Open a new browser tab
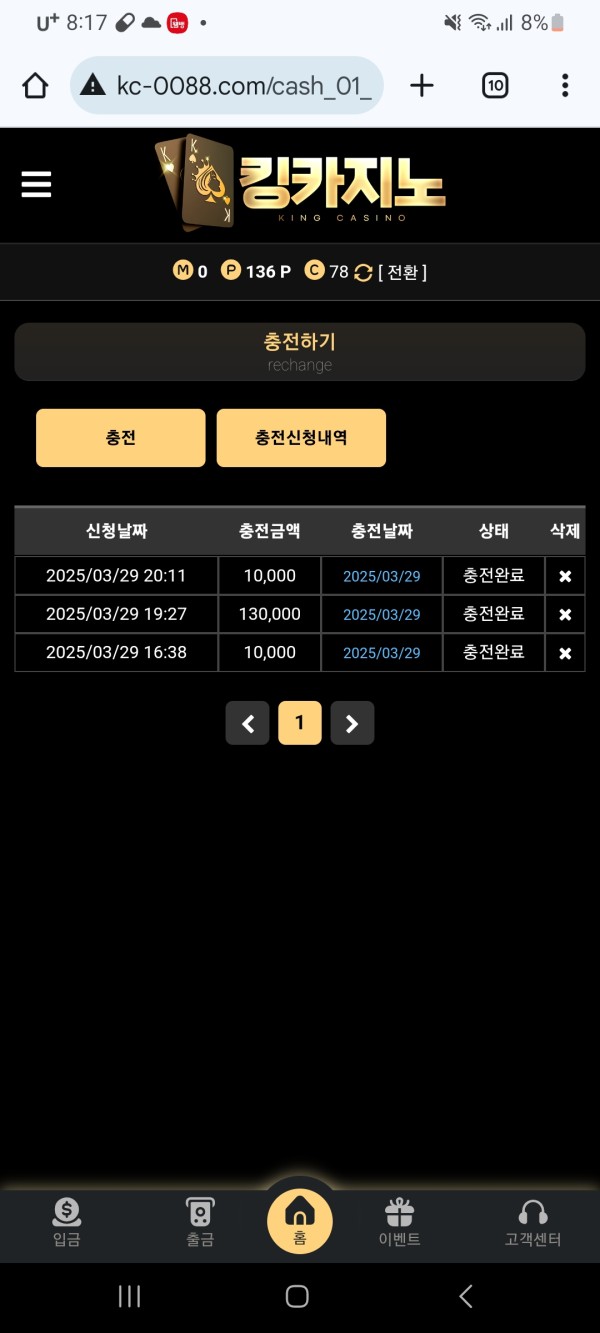This screenshot has height=1333, width=600. tap(422, 86)
